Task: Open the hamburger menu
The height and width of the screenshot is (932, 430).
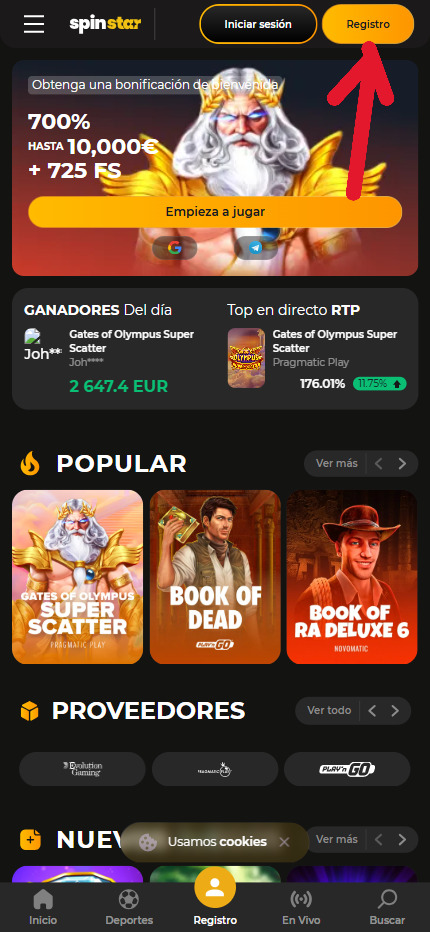Action: pyautogui.click(x=34, y=24)
